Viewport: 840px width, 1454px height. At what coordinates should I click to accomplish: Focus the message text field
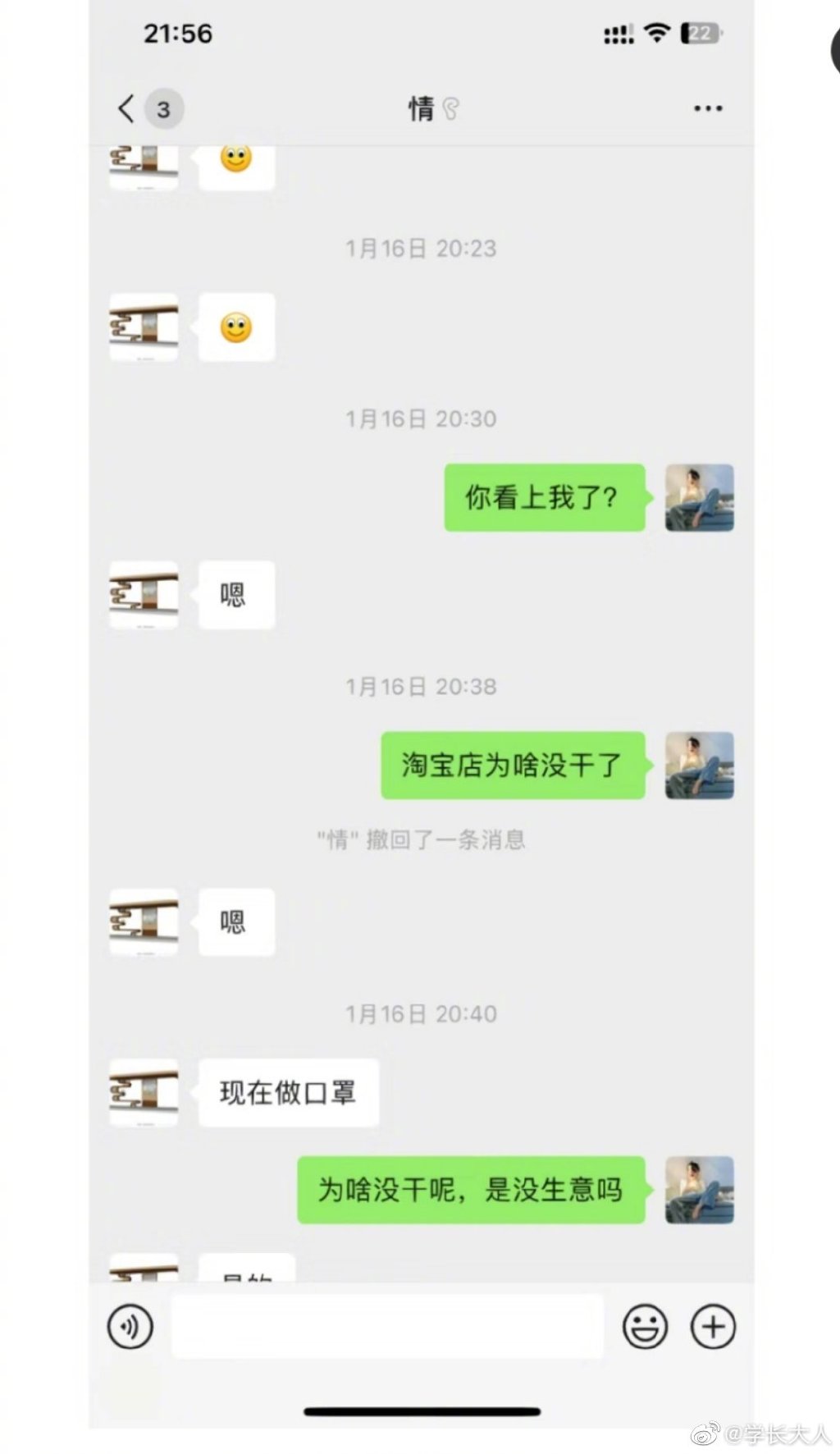pos(387,1326)
